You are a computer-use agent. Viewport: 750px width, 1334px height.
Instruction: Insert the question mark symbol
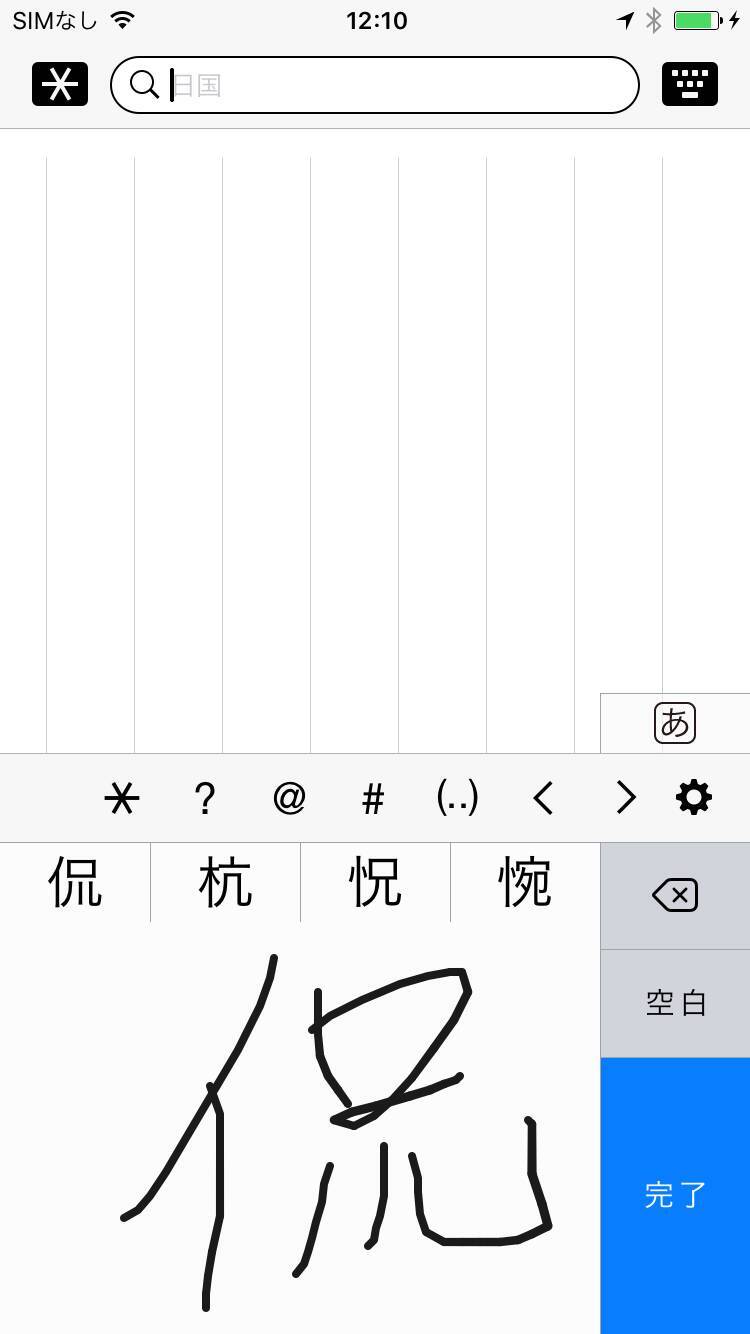(x=205, y=798)
